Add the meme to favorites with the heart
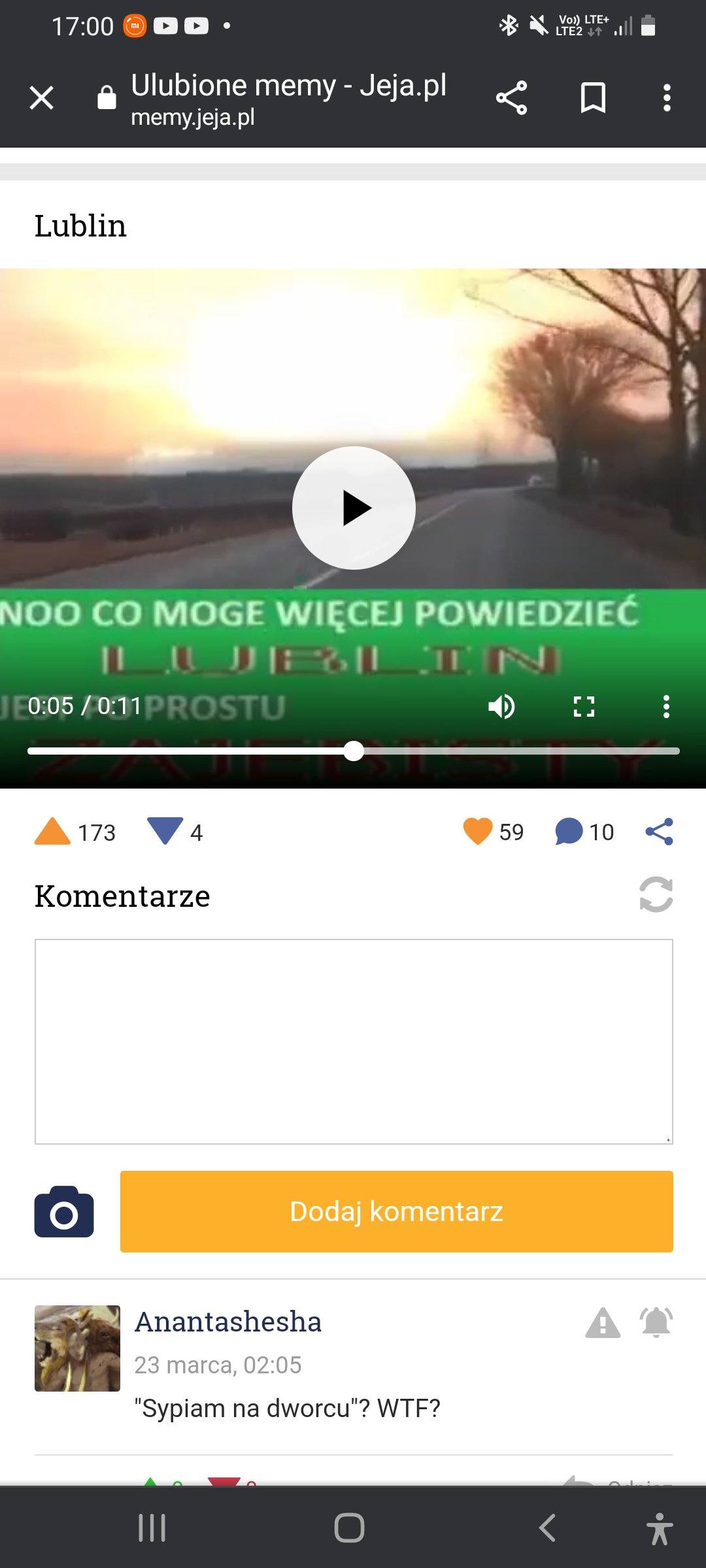Viewport: 706px width, 1568px height. (477, 832)
